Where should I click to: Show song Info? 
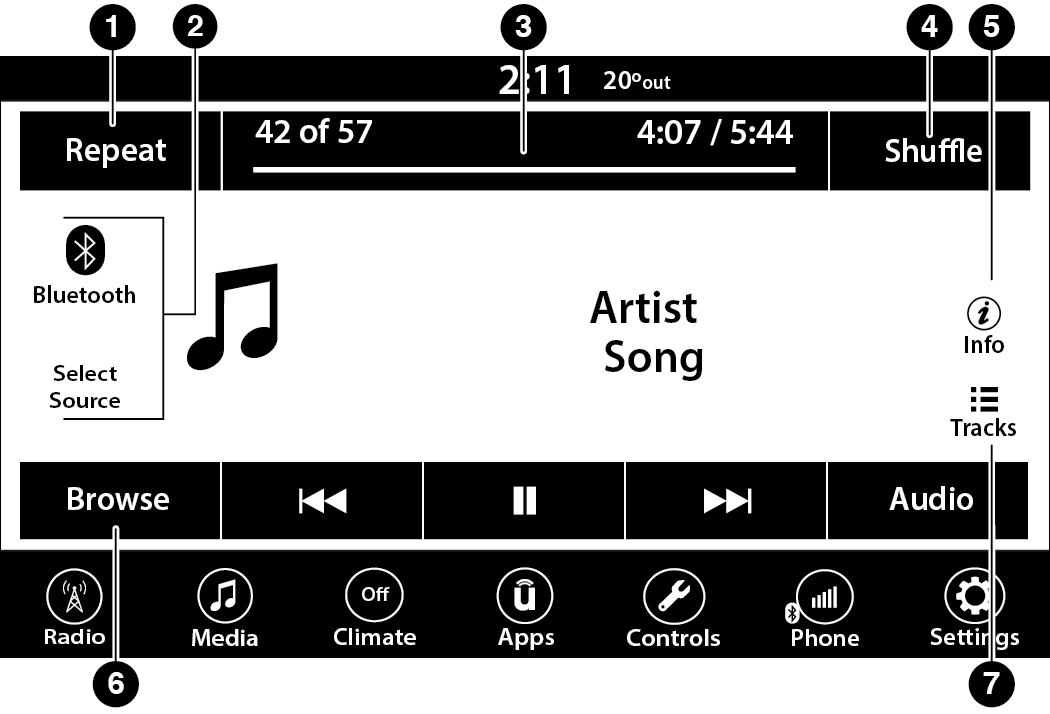[983, 326]
